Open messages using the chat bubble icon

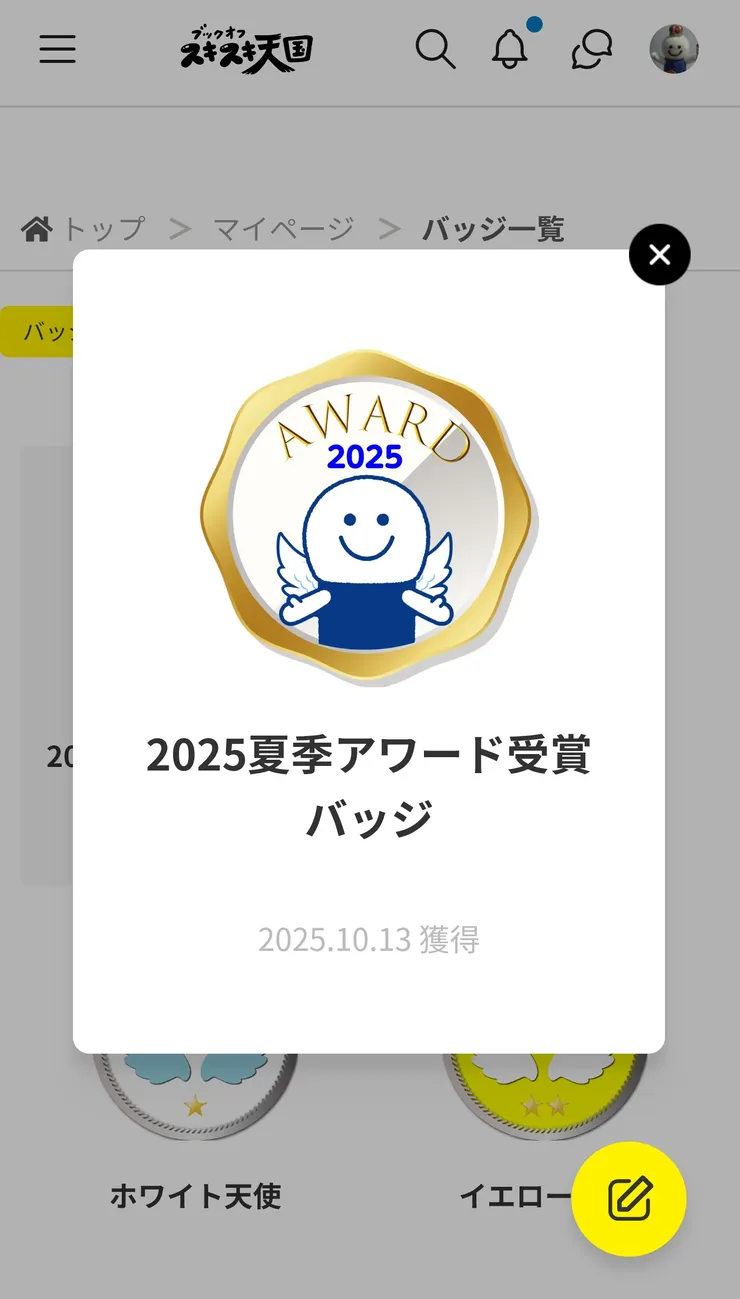[x=590, y=52]
